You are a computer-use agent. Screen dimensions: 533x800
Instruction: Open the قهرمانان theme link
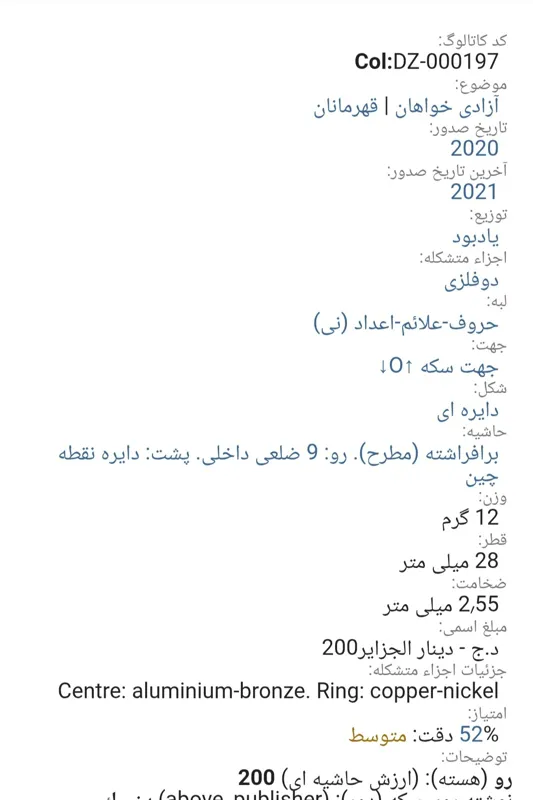pos(345,107)
